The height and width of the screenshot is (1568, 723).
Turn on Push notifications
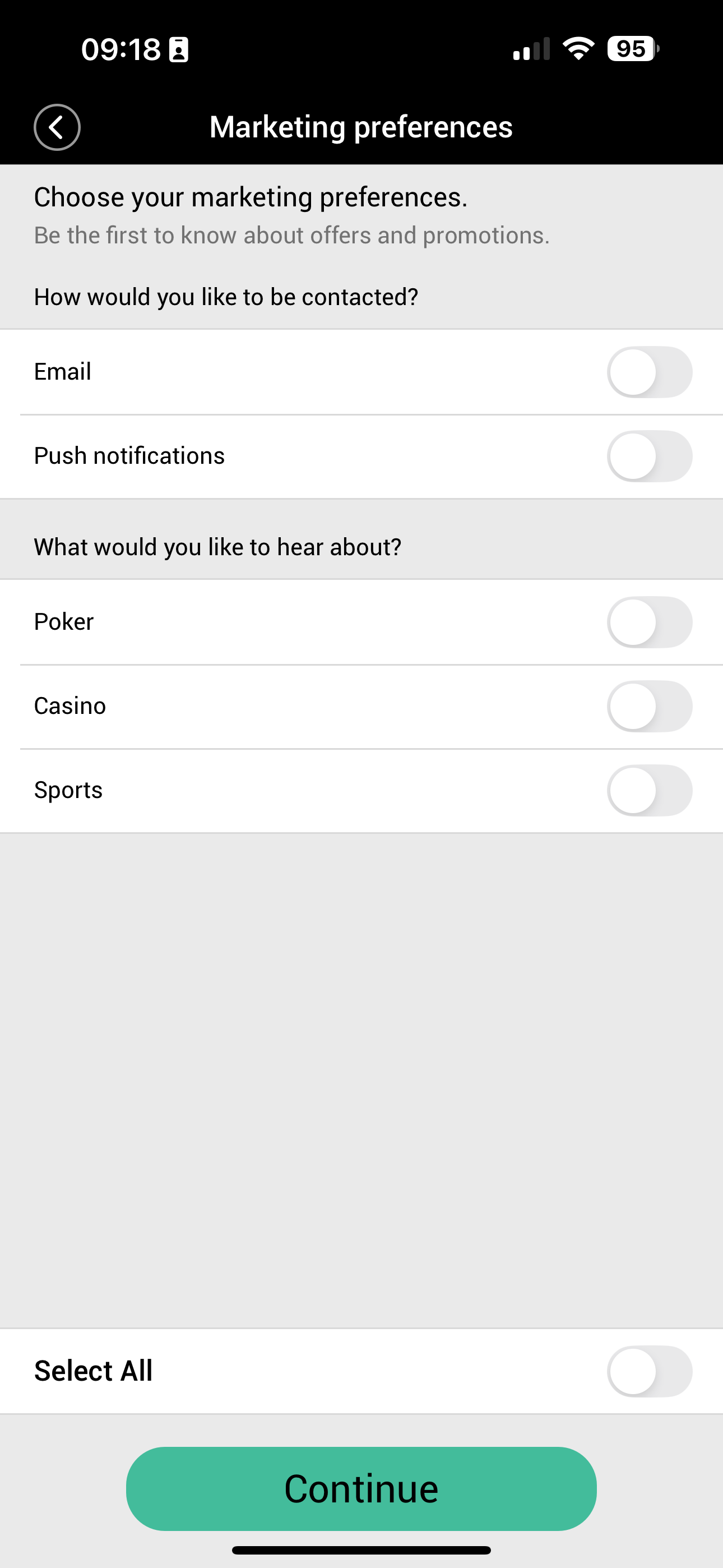[650, 455]
